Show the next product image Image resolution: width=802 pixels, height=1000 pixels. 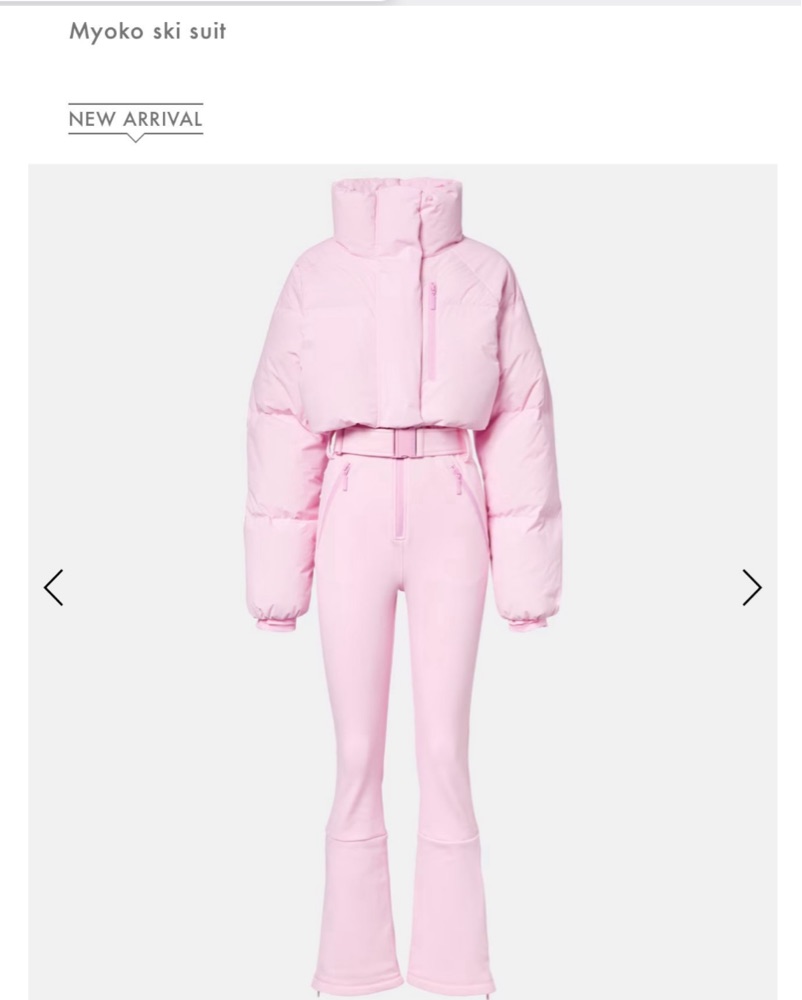click(x=752, y=587)
